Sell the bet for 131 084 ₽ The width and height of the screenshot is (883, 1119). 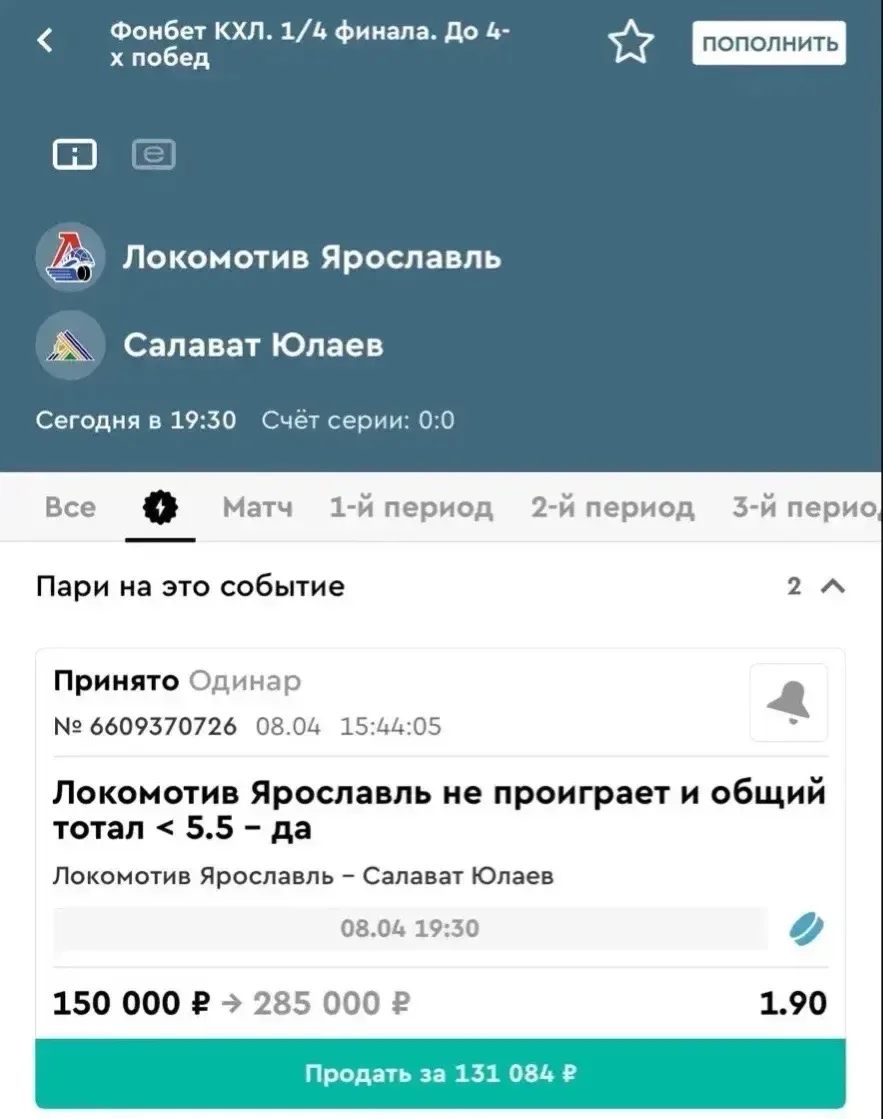click(x=440, y=1073)
